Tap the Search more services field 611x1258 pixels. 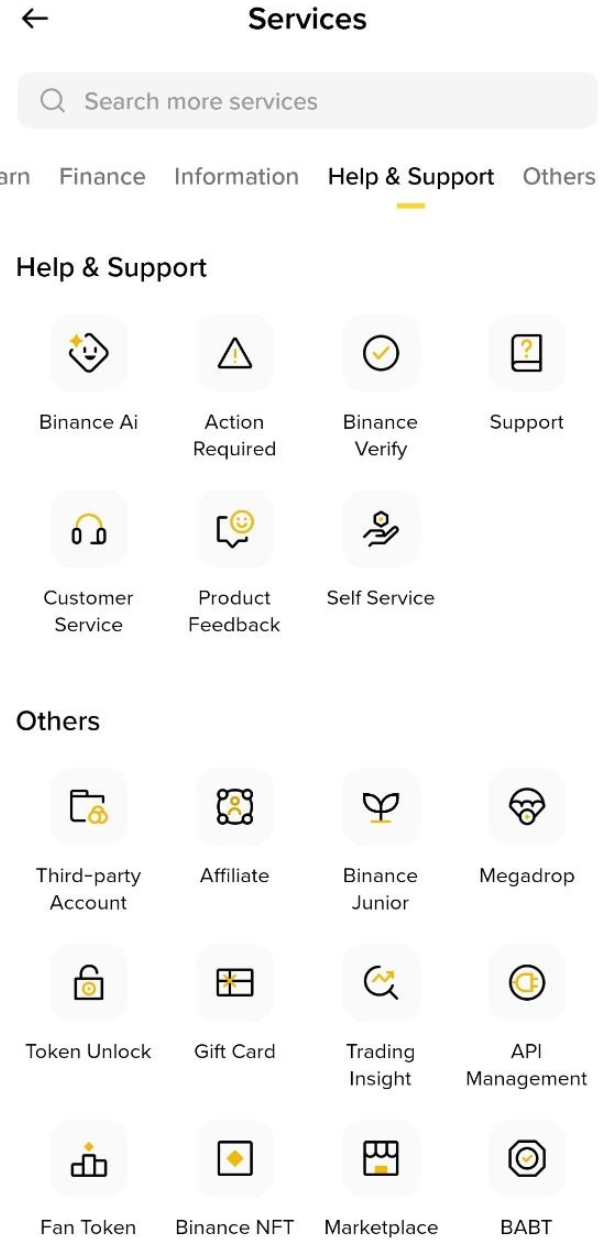point(306,101)
